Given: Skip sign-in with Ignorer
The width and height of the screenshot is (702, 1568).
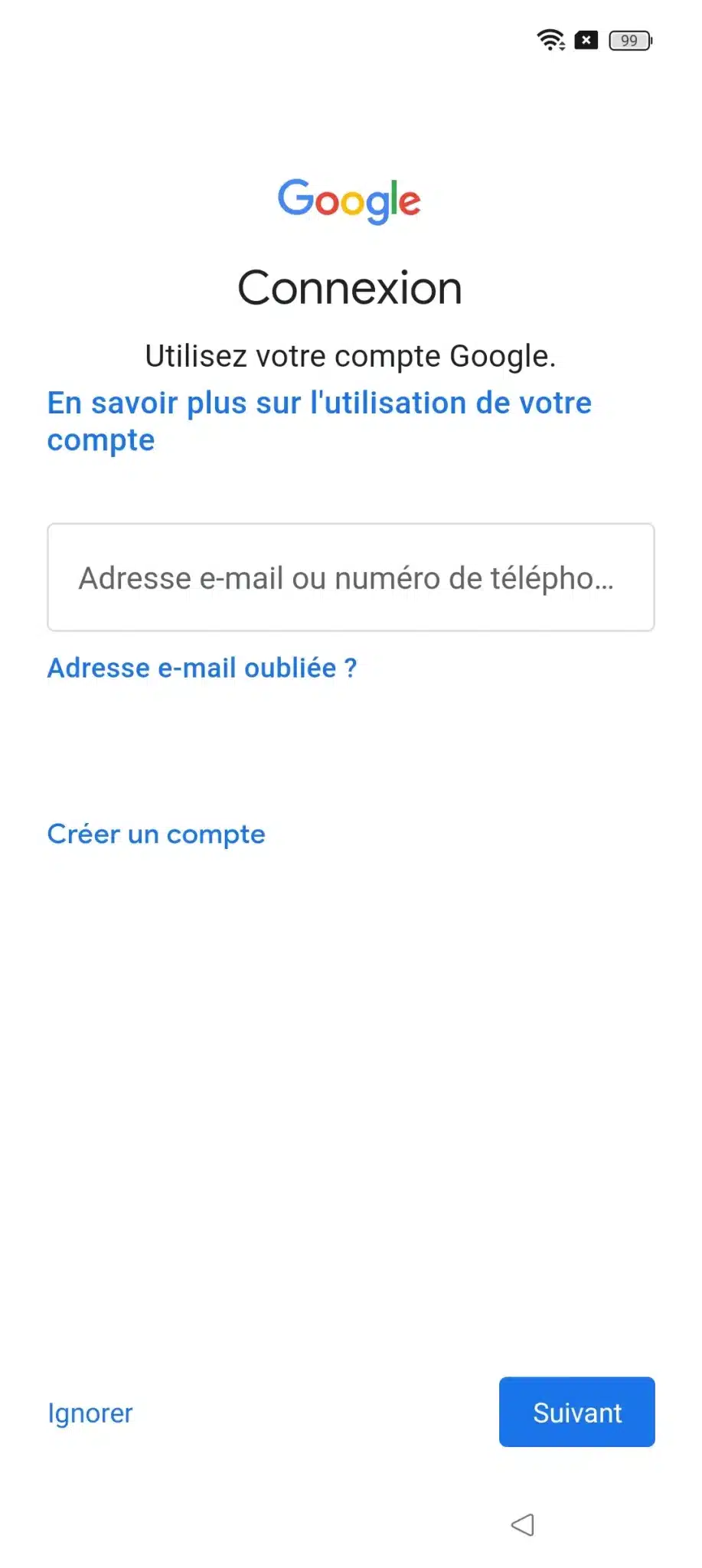Looking at the screenshot, I should [90, 1413].
